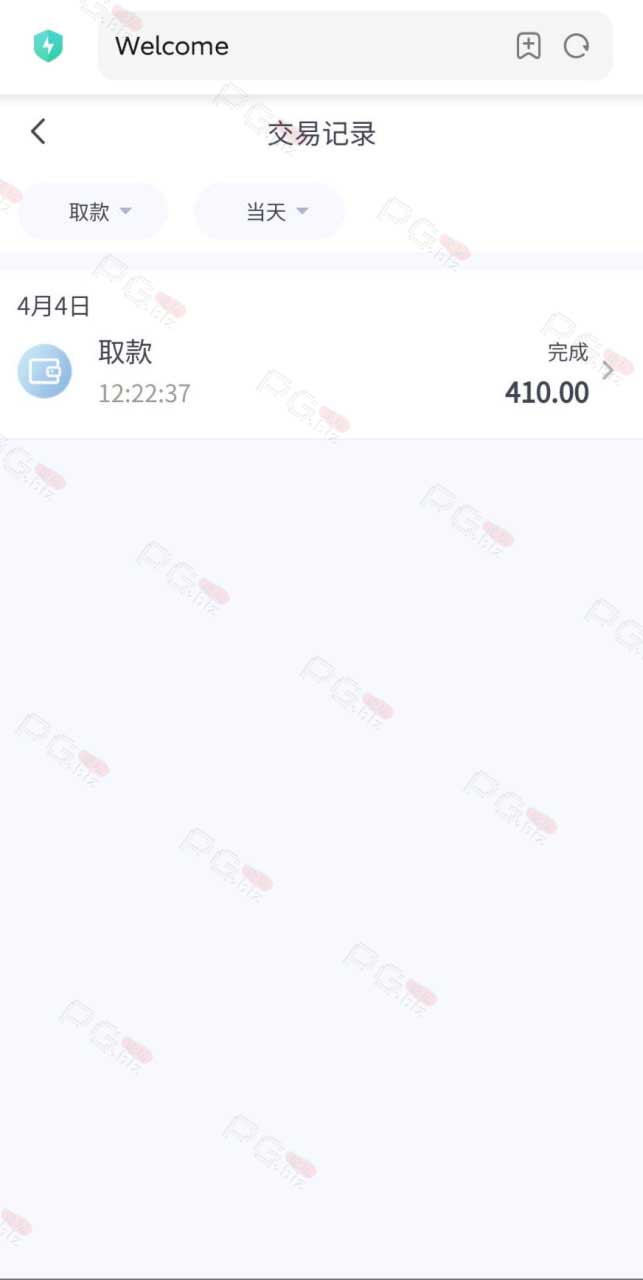Screen dimensions: 643x1280
Task: Go back from the 交易记录 page
Action: pyautogui.click(x=38, y=131)
